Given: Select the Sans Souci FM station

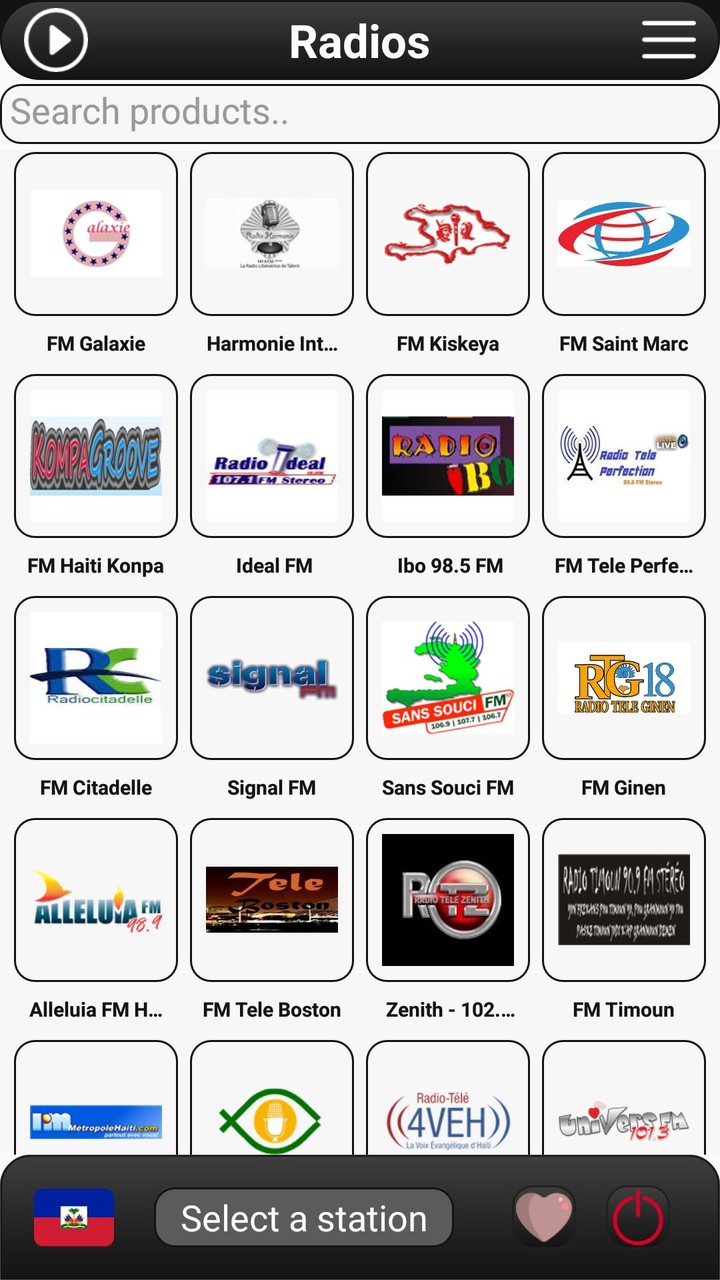Looking at the screenshot, I should (447, 678).
